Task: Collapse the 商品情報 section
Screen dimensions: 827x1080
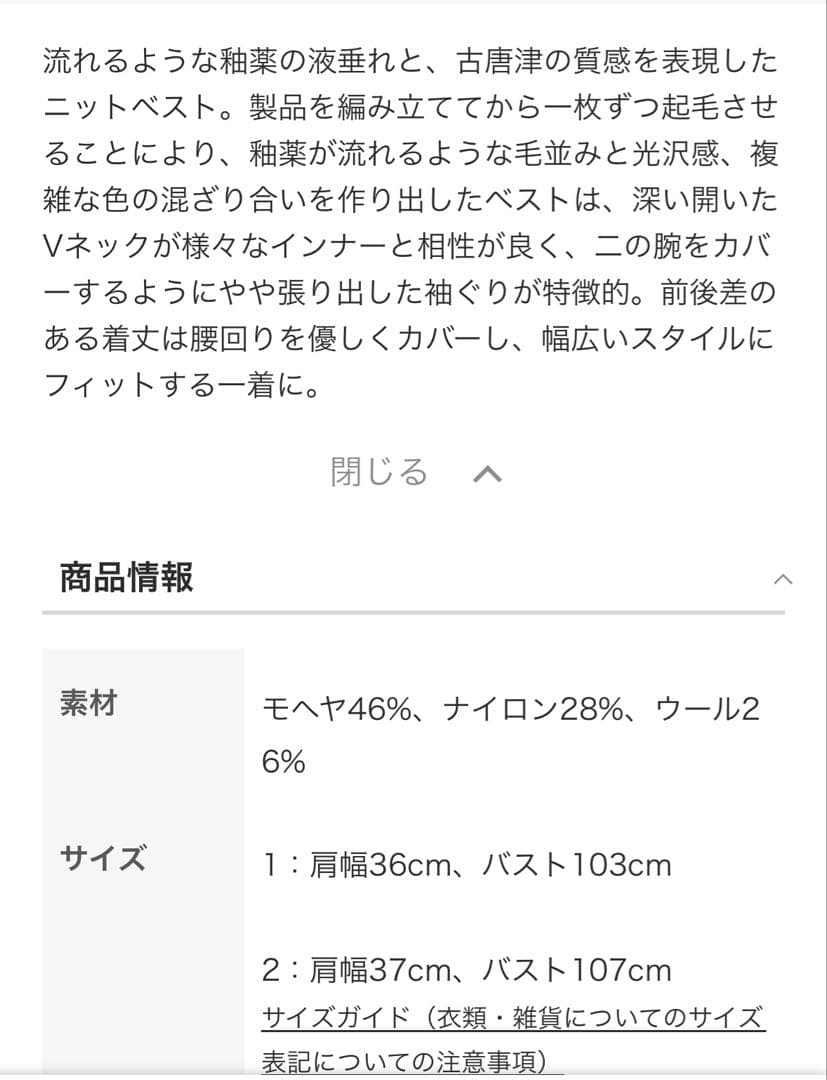Action: [783, 579]
